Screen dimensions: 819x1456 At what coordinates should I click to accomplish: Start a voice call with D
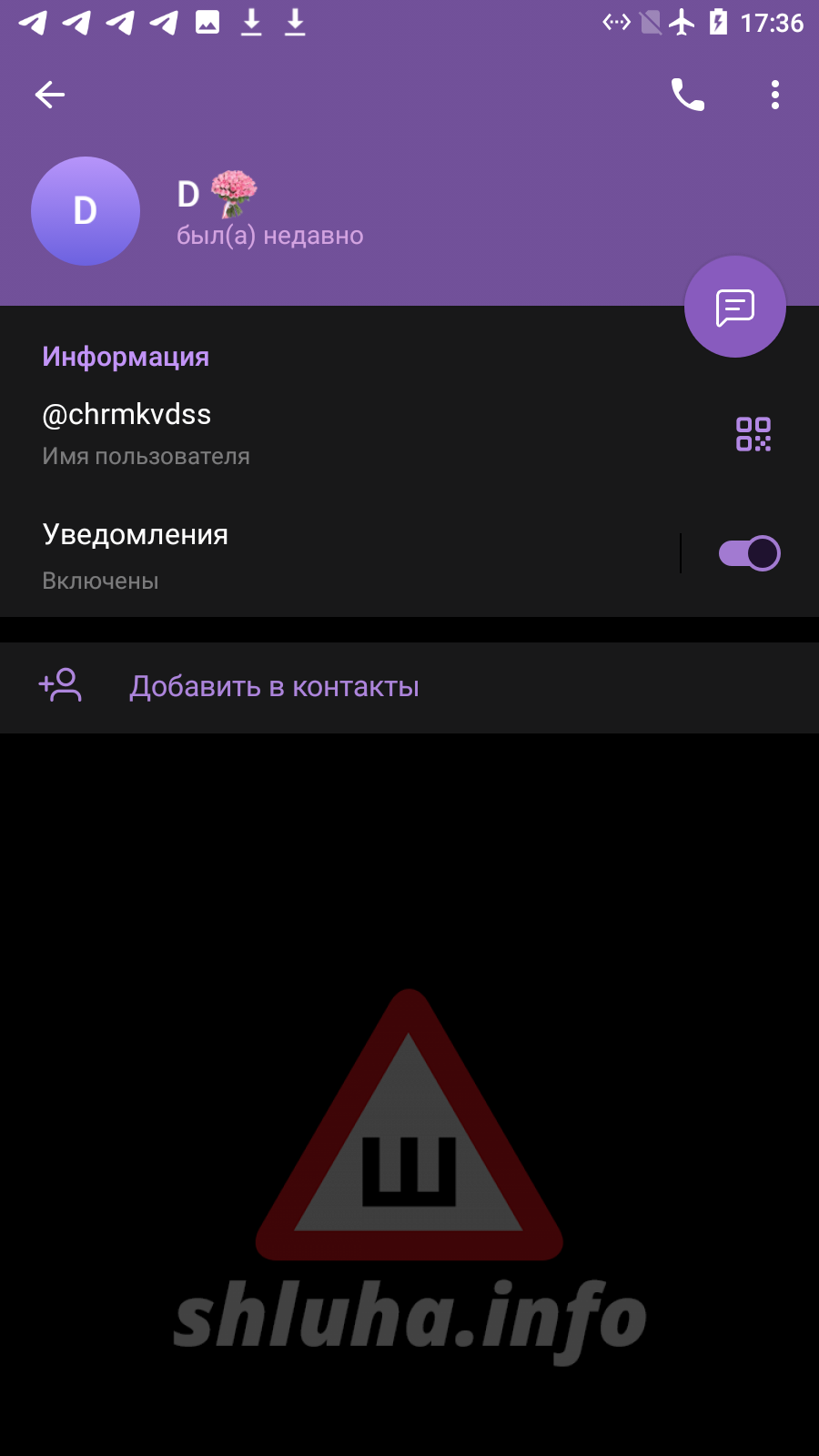(x=687, y=95)
